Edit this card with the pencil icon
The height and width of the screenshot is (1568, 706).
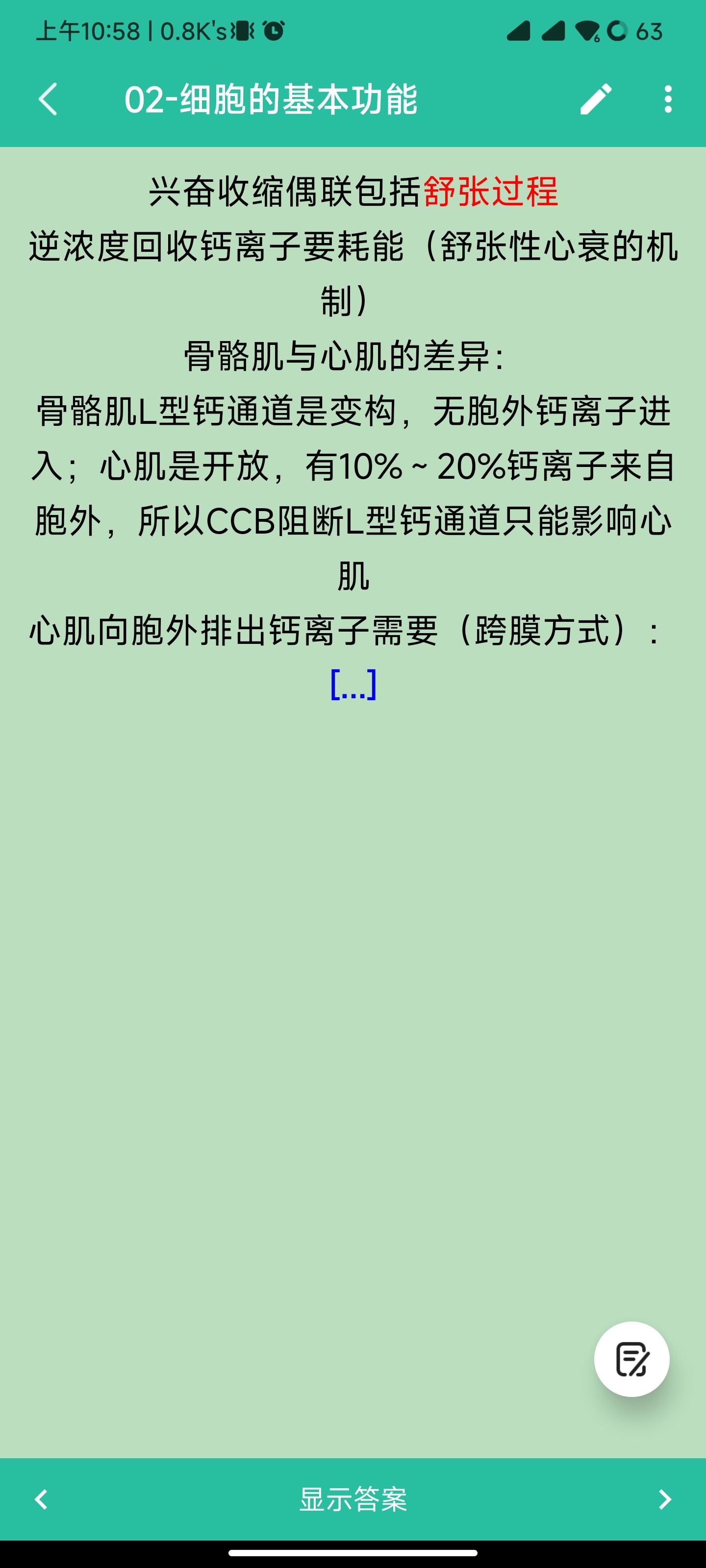[595, 98]
